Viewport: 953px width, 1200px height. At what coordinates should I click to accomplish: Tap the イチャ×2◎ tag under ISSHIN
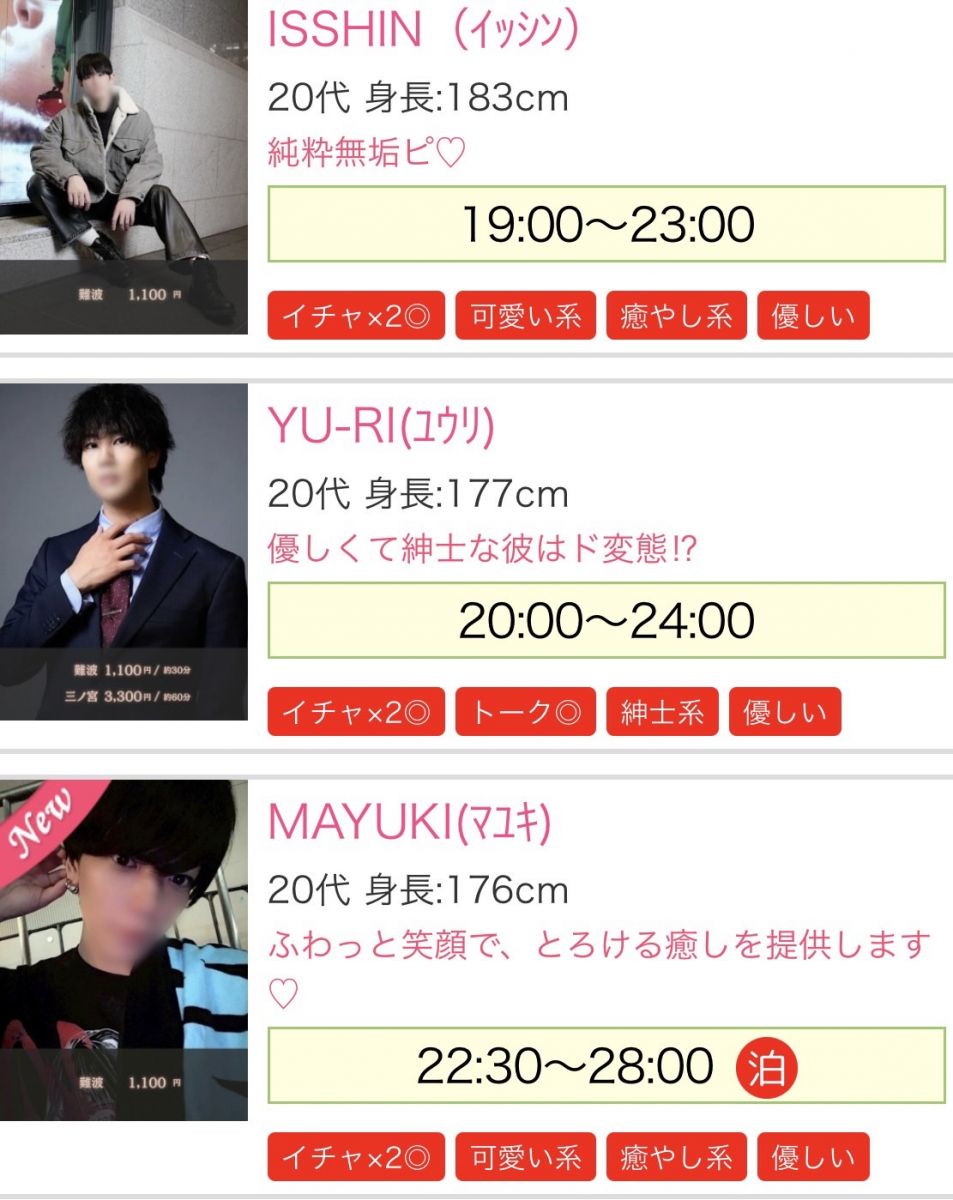point(356,316)
